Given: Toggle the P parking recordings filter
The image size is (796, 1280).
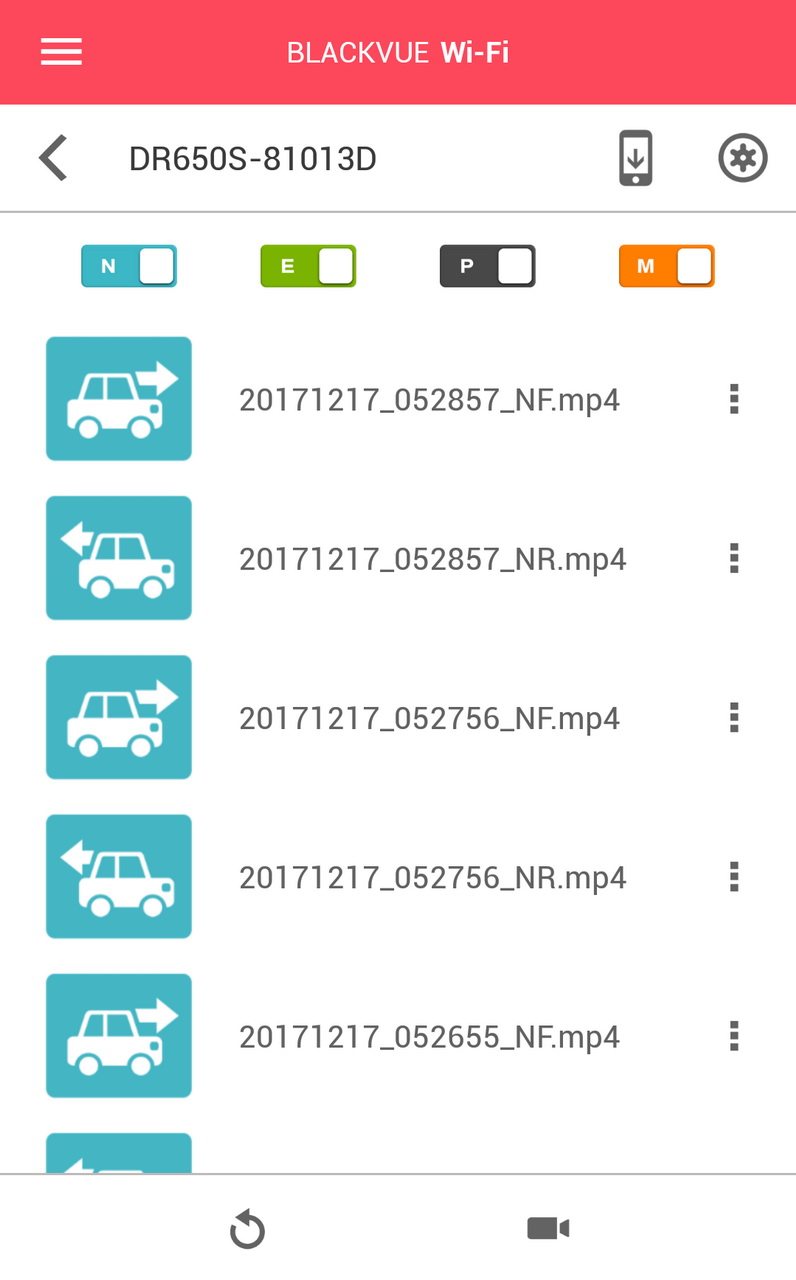Looking at the screenshot, I should (487, 266).
